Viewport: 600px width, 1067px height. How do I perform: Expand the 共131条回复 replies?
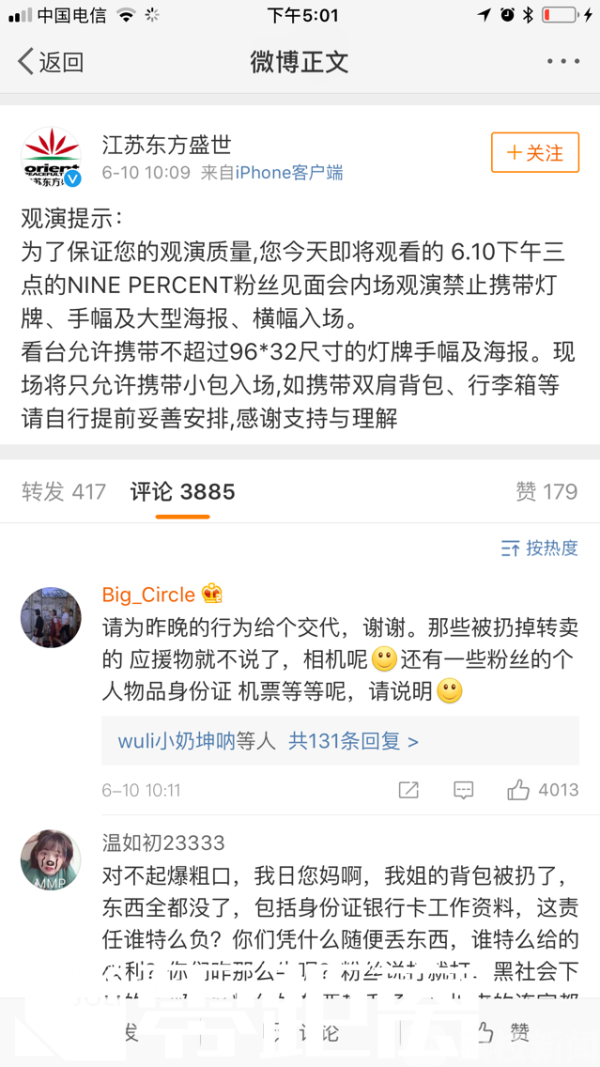353,741
